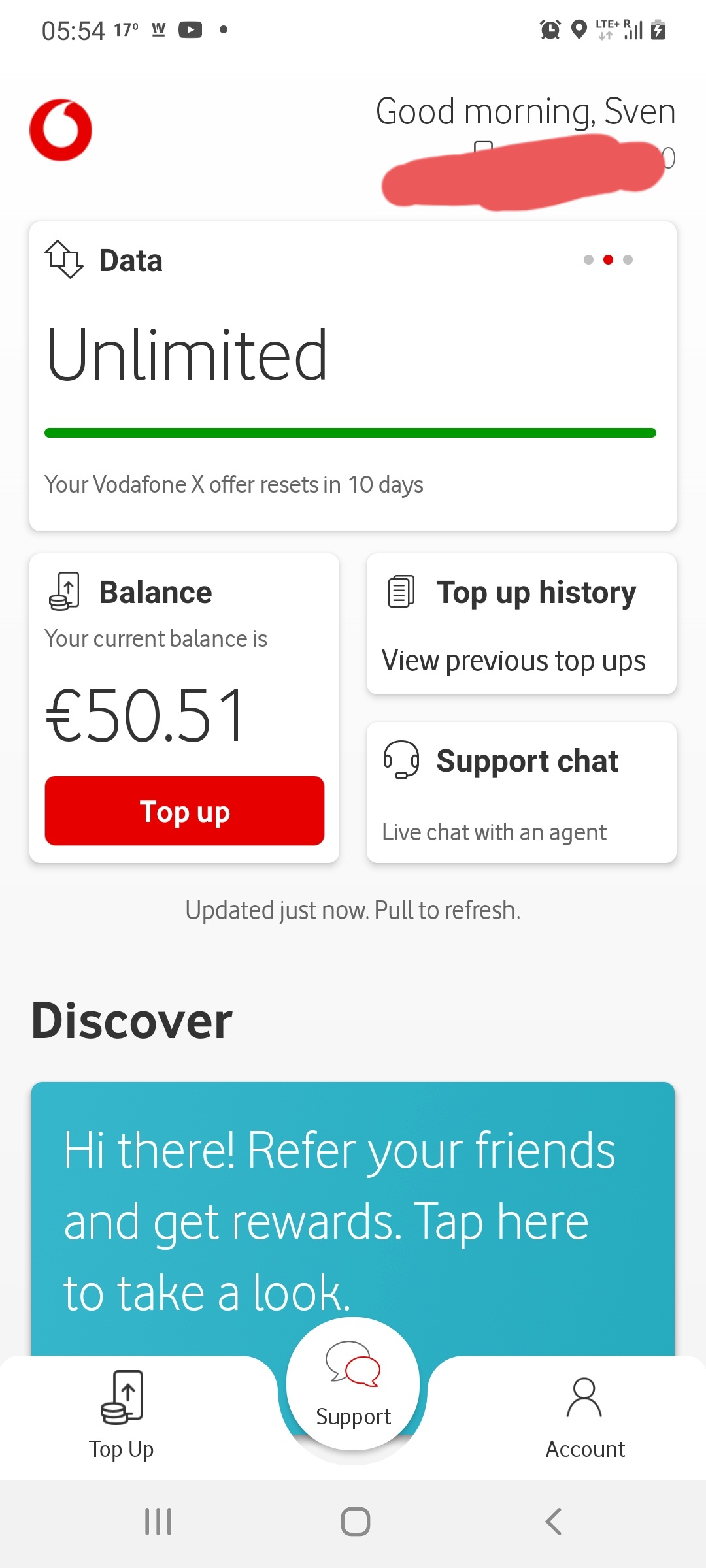The width and height of the screenshot is (706, 1568).
Task: Select the third page indicator dot
Action: [x=628, y=260]
